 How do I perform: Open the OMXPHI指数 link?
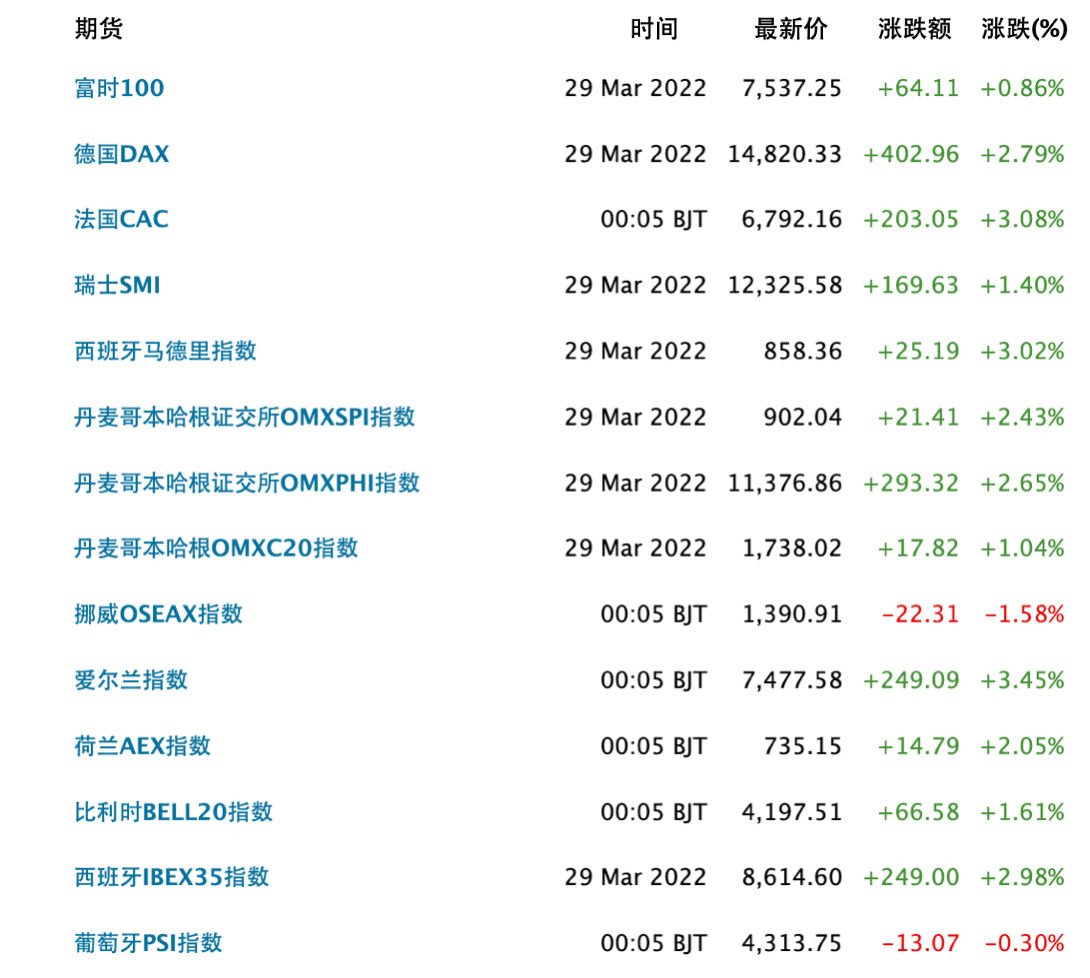click(x=246, y=483)
